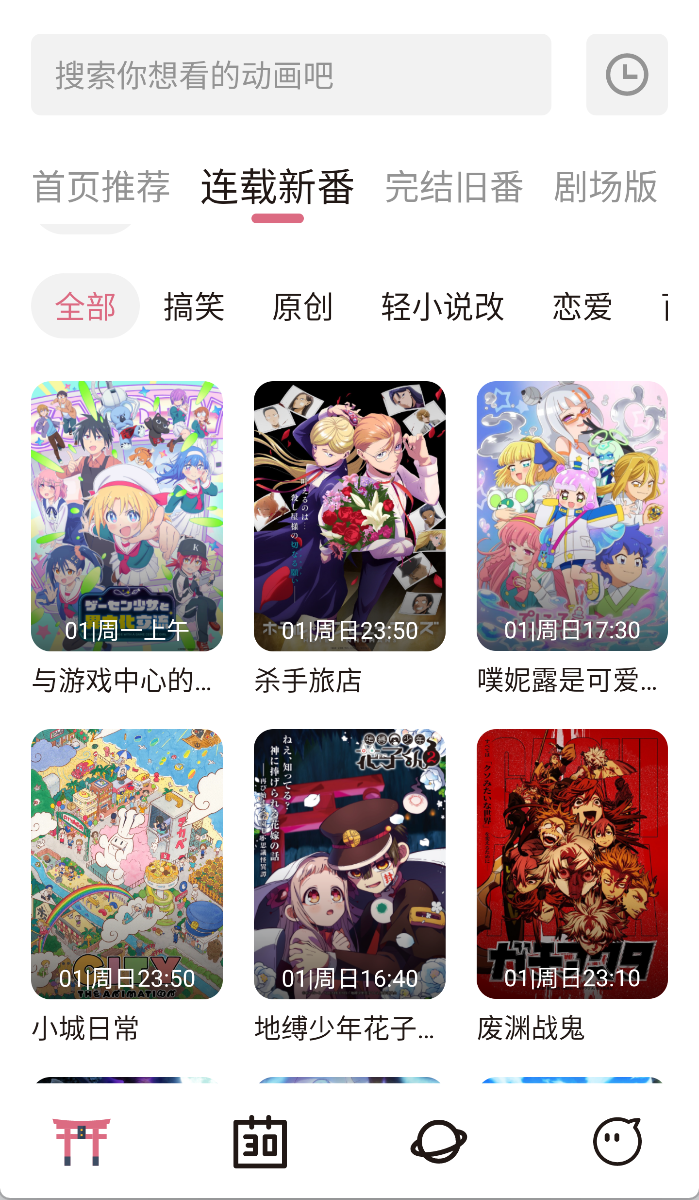699x1200 pixels.
Task: Open the calendar schedule tab
Action: 260,1142
